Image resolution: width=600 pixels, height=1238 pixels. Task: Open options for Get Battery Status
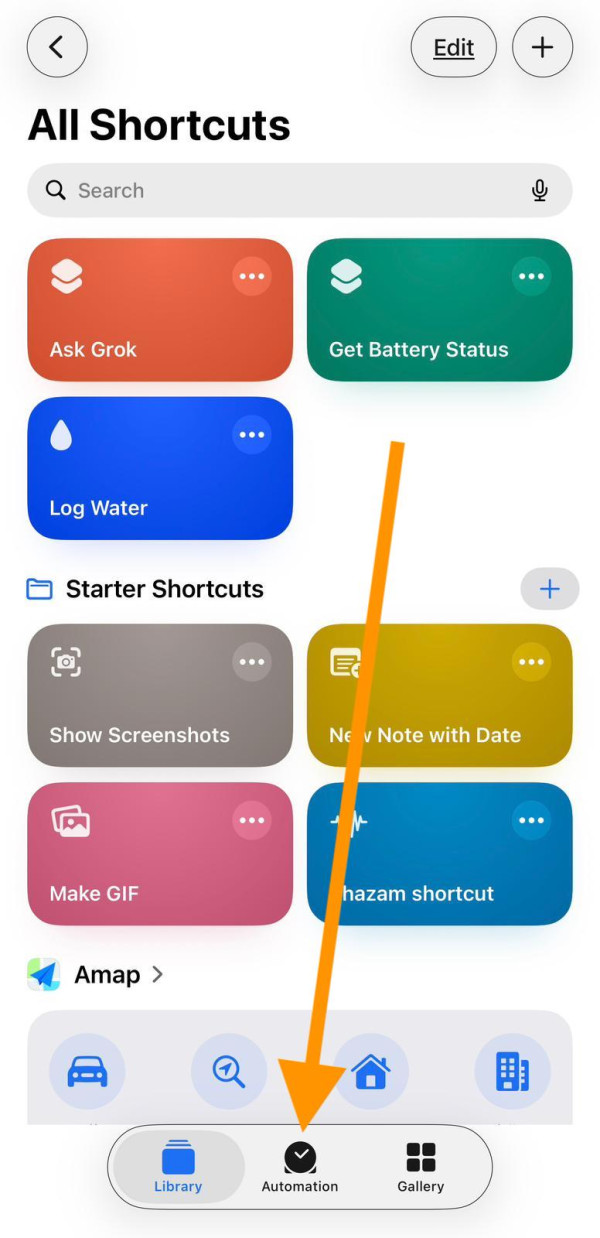(531, 276)
